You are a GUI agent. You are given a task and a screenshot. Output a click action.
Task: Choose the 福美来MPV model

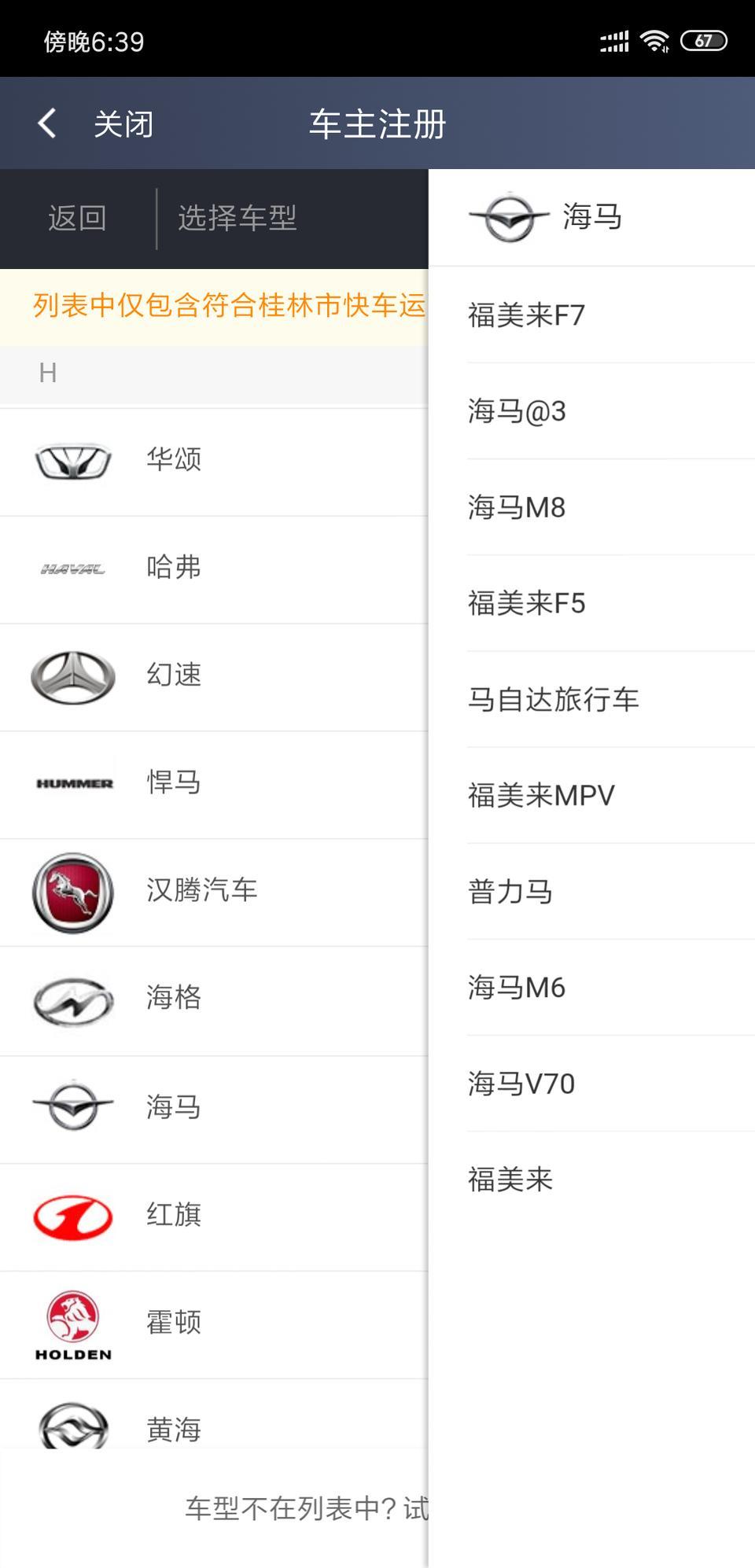pos(539,794)
